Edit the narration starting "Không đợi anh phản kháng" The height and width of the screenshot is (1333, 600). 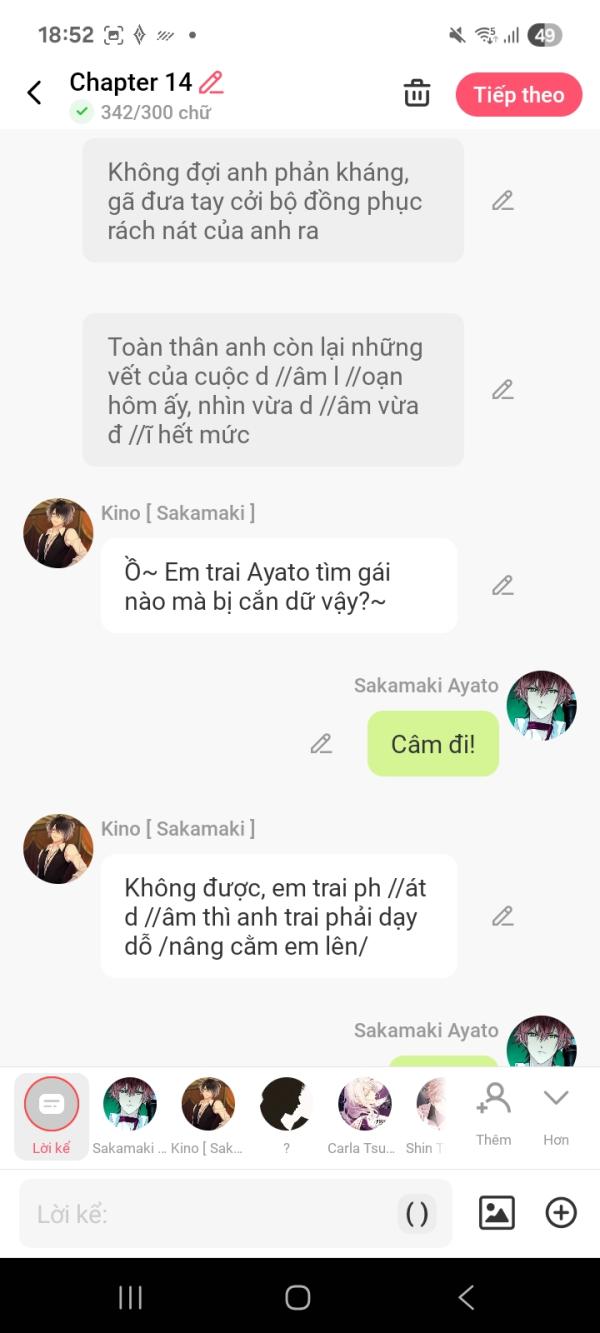tap(502, 201)
